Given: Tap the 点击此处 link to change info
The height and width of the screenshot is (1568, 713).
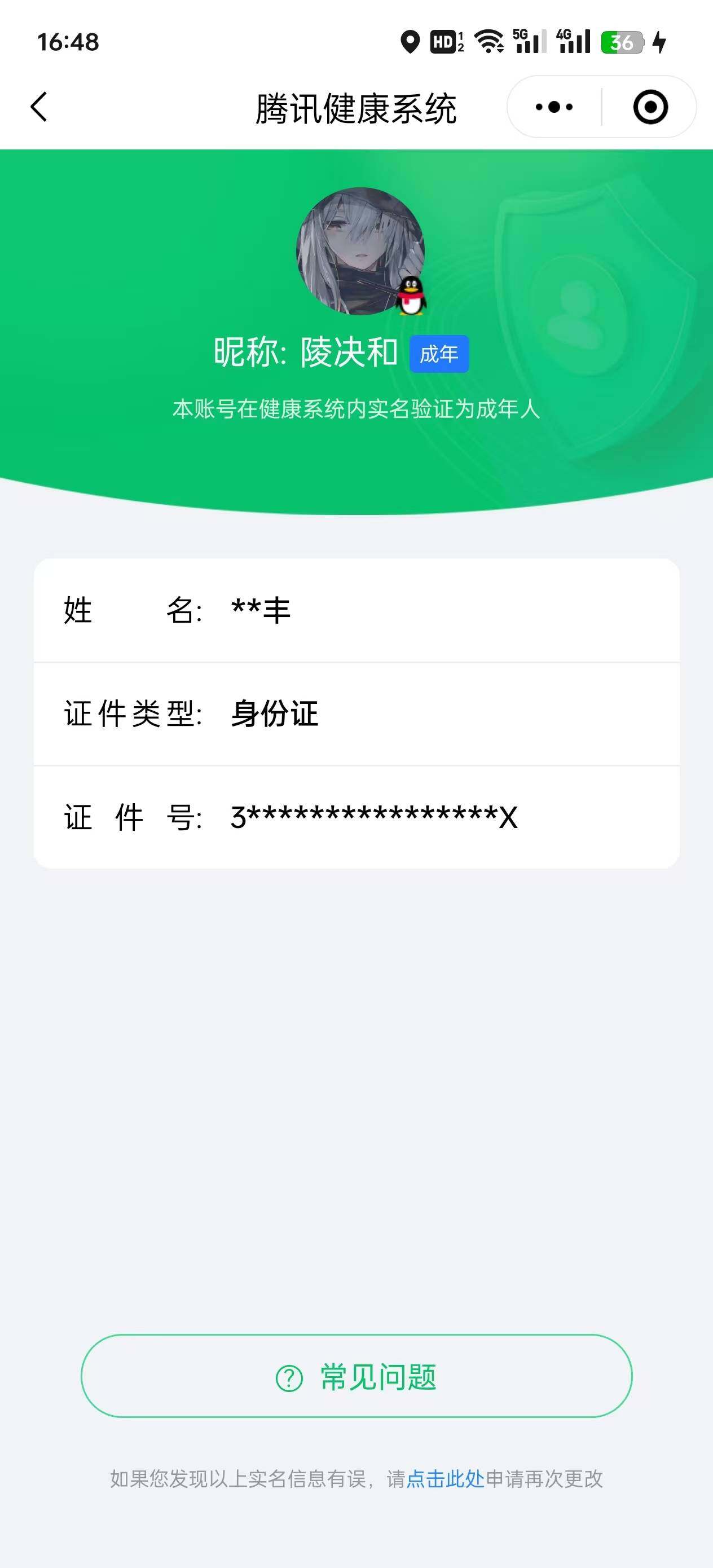Looking at the screenshot, I should pyautogui.click(x=445, y=1478).
